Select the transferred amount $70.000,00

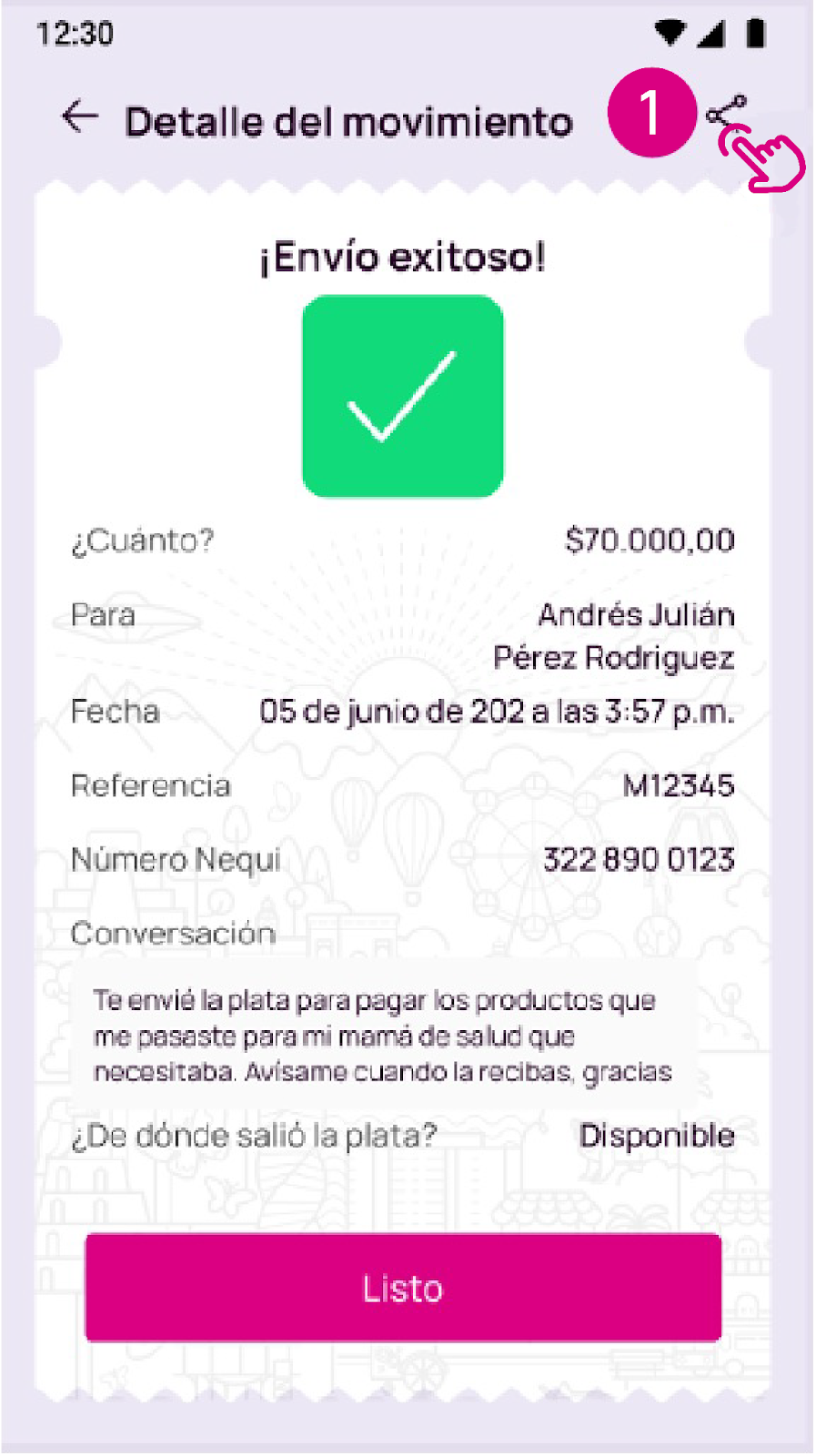(x=650, y=540)
